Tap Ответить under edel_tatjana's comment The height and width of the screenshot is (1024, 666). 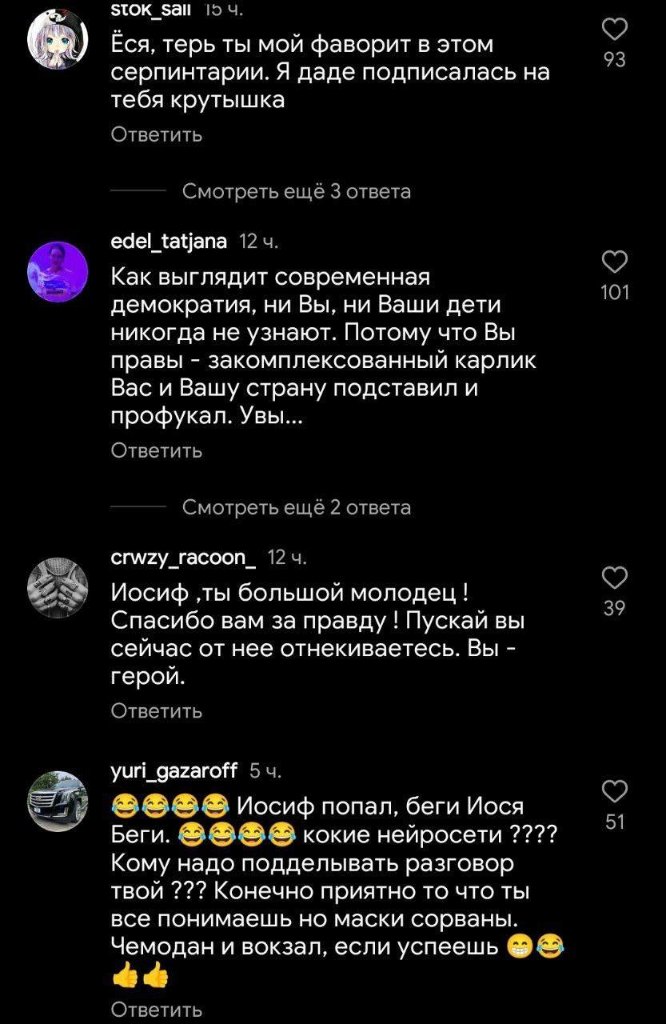(156, 450)
